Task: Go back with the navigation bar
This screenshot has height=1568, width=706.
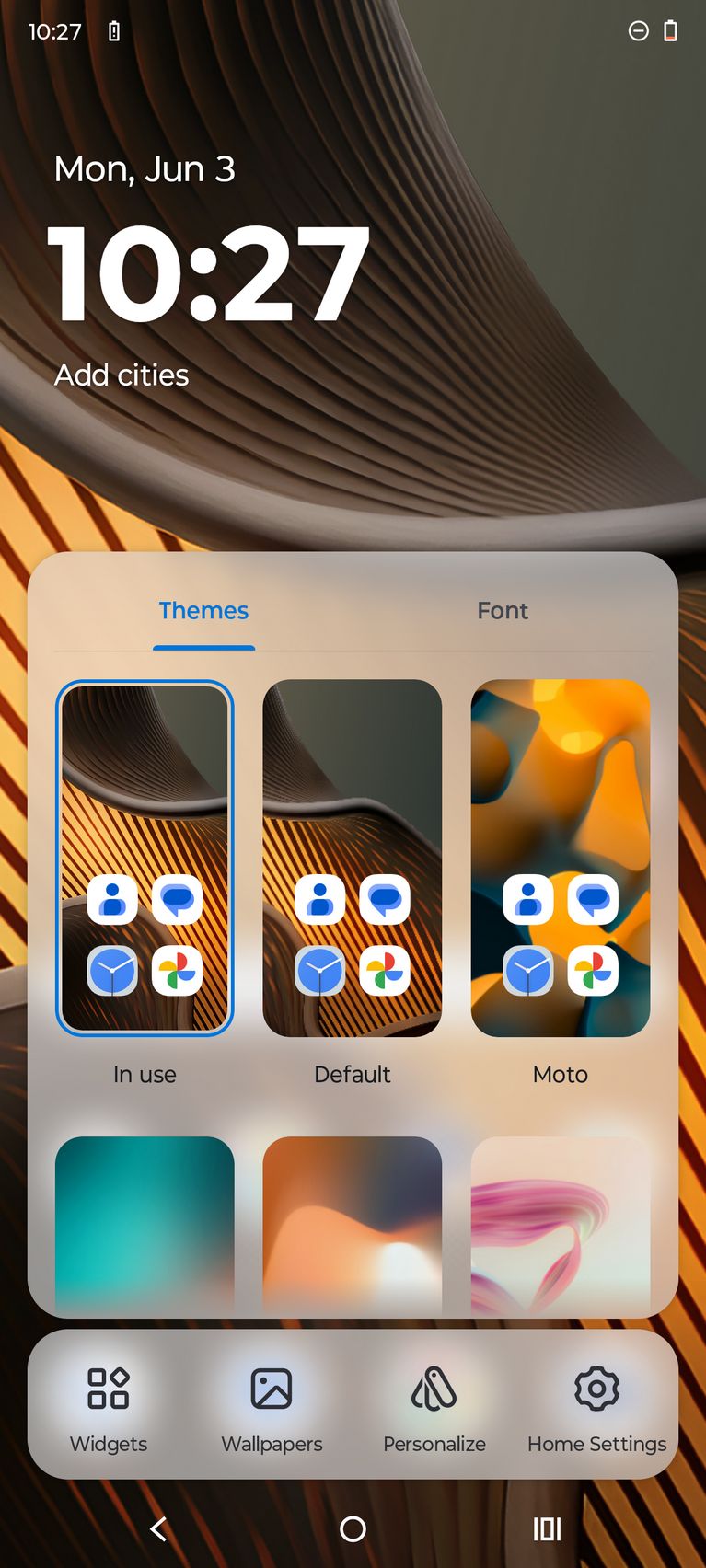Action: [x=158, y=1529]
